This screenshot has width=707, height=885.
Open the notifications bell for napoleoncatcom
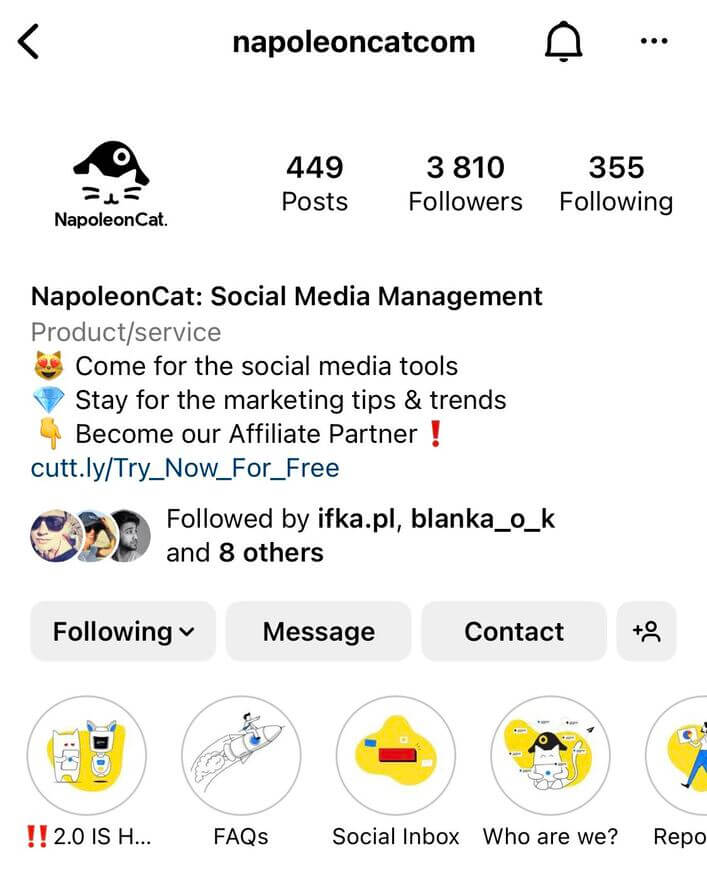click(x=563, y=42)
